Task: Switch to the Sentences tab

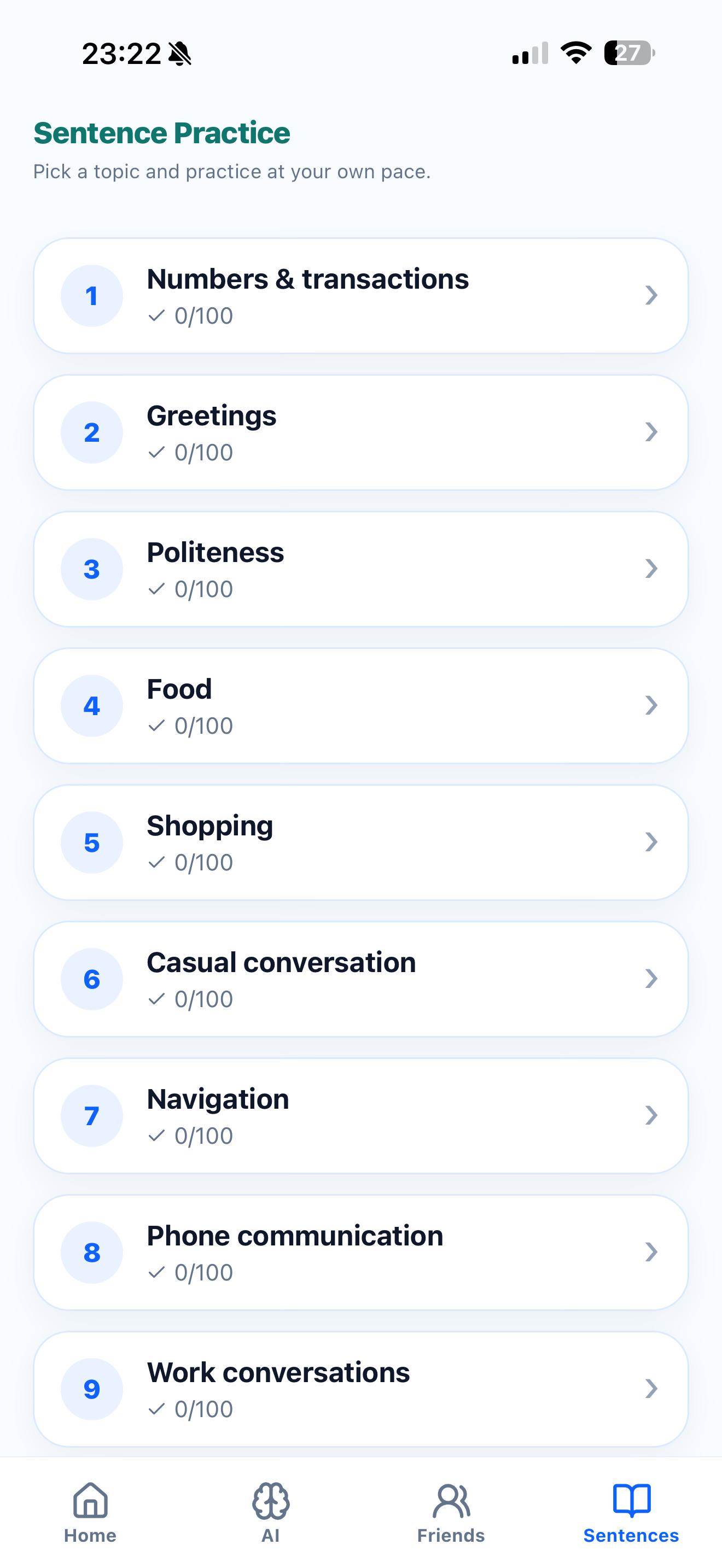Action: coord(631,1516)
